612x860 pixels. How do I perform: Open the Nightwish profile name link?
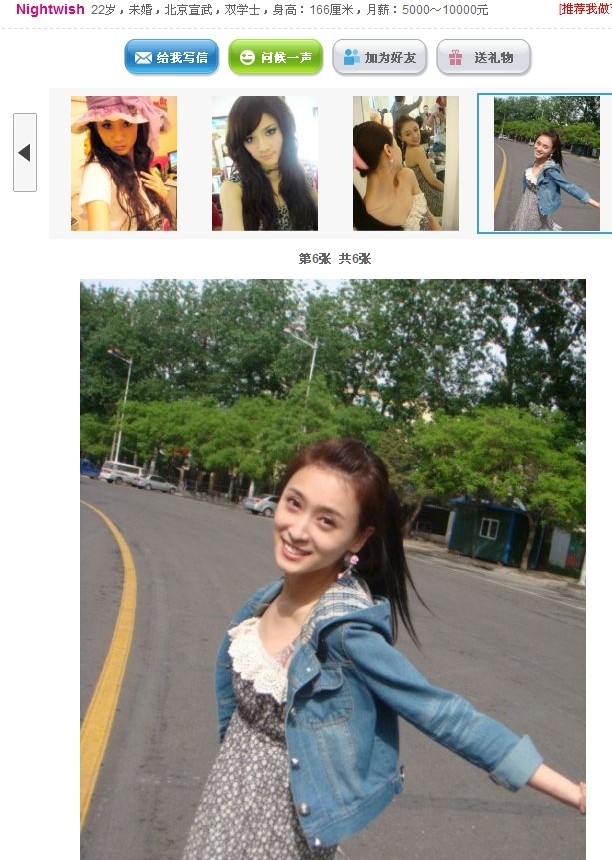(x=50, y=9)
